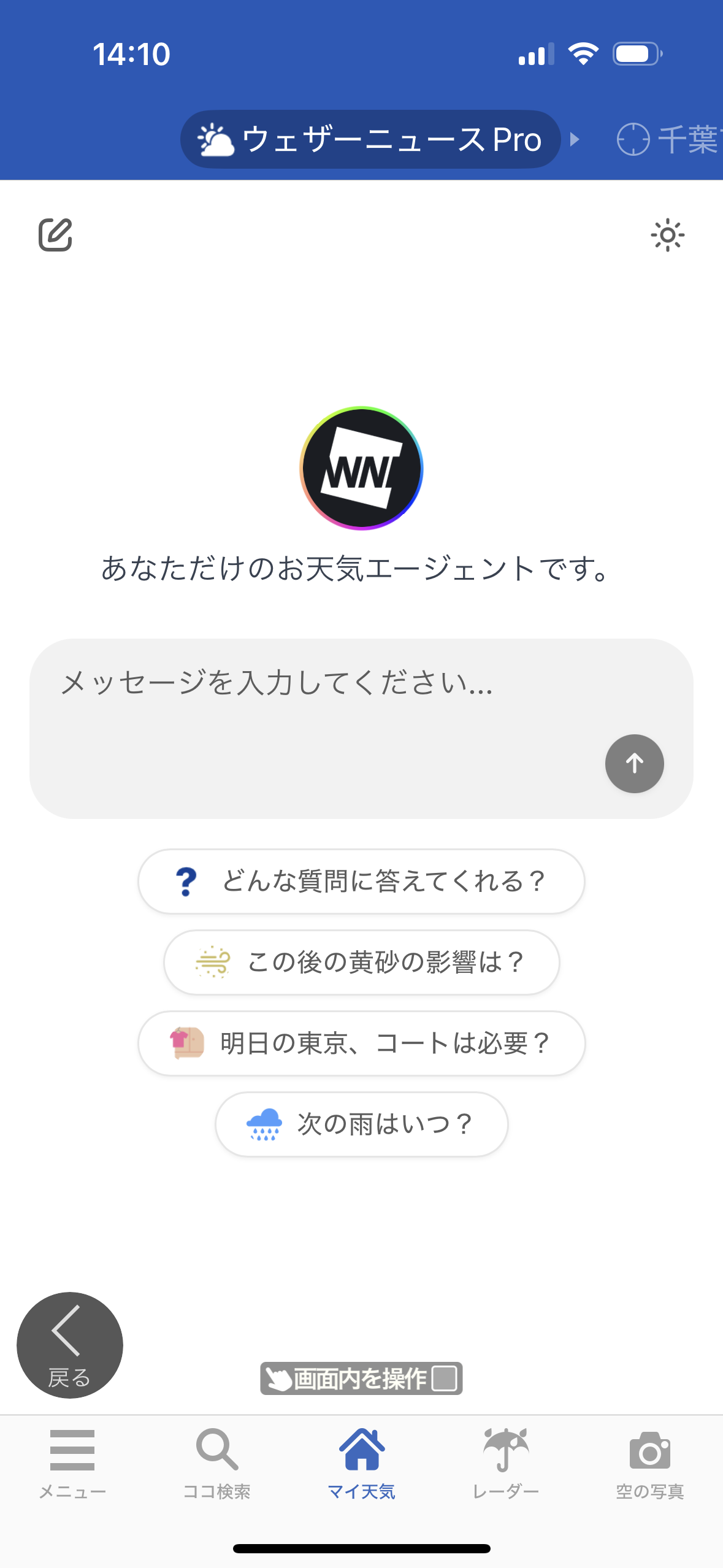Open the レーダー tab
723x1568 pixels.
(506, 1463)
